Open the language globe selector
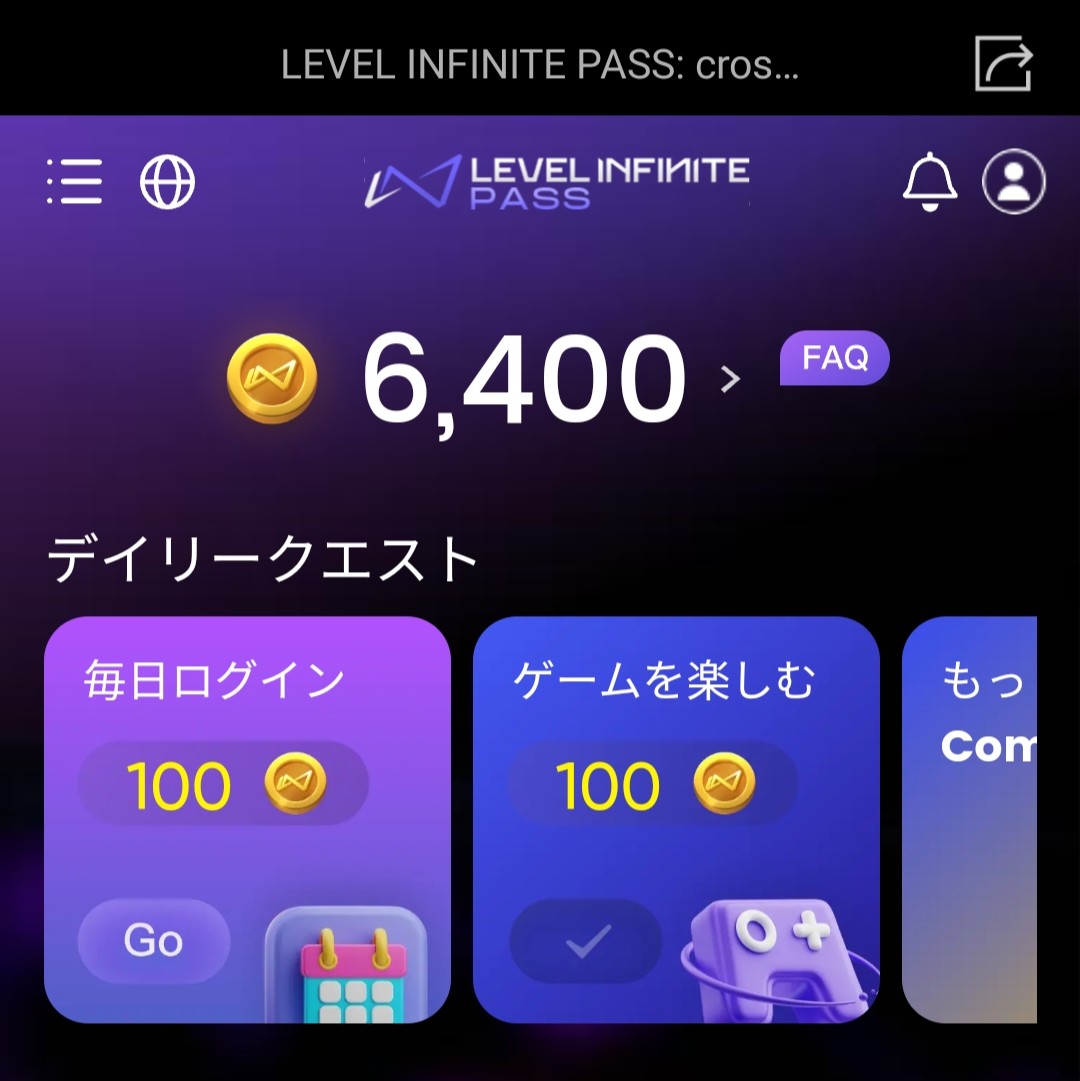 click(x=167, y=182)
